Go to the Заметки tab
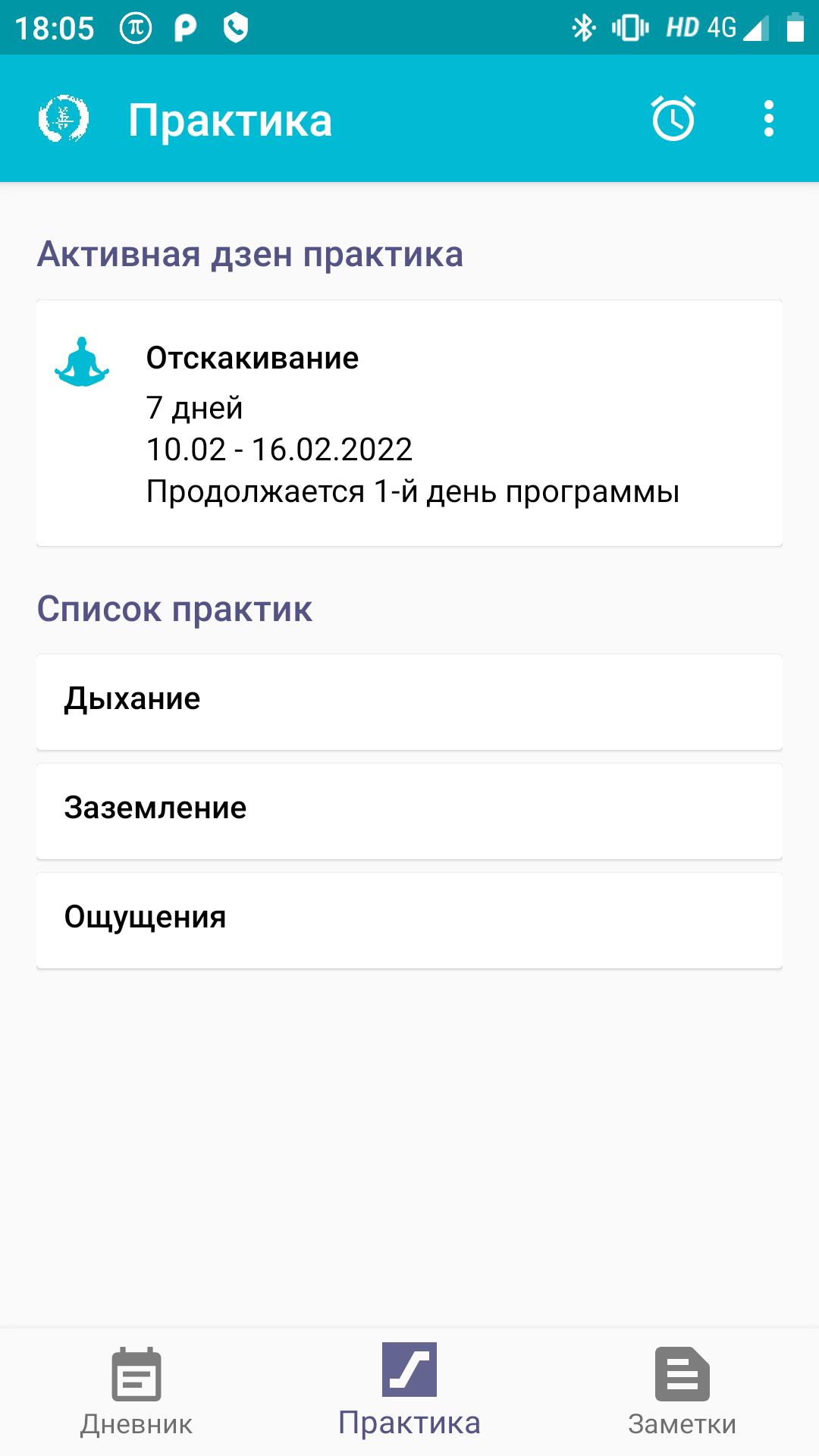Viewport: 819px width, 1456px height. tap(682, 1392)
